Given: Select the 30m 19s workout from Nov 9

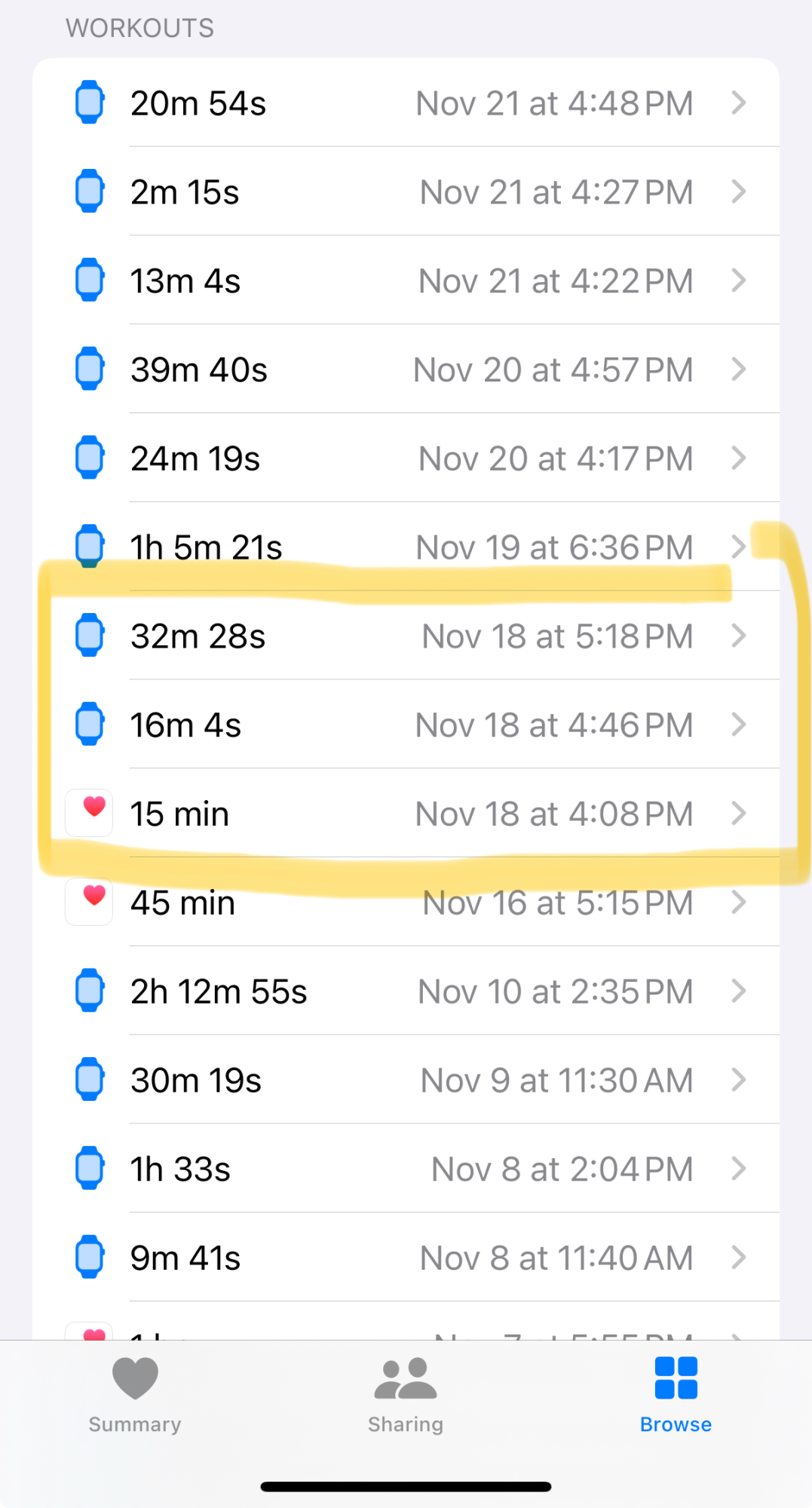Looking at the screenshot, I should [x=406, y=1080].
